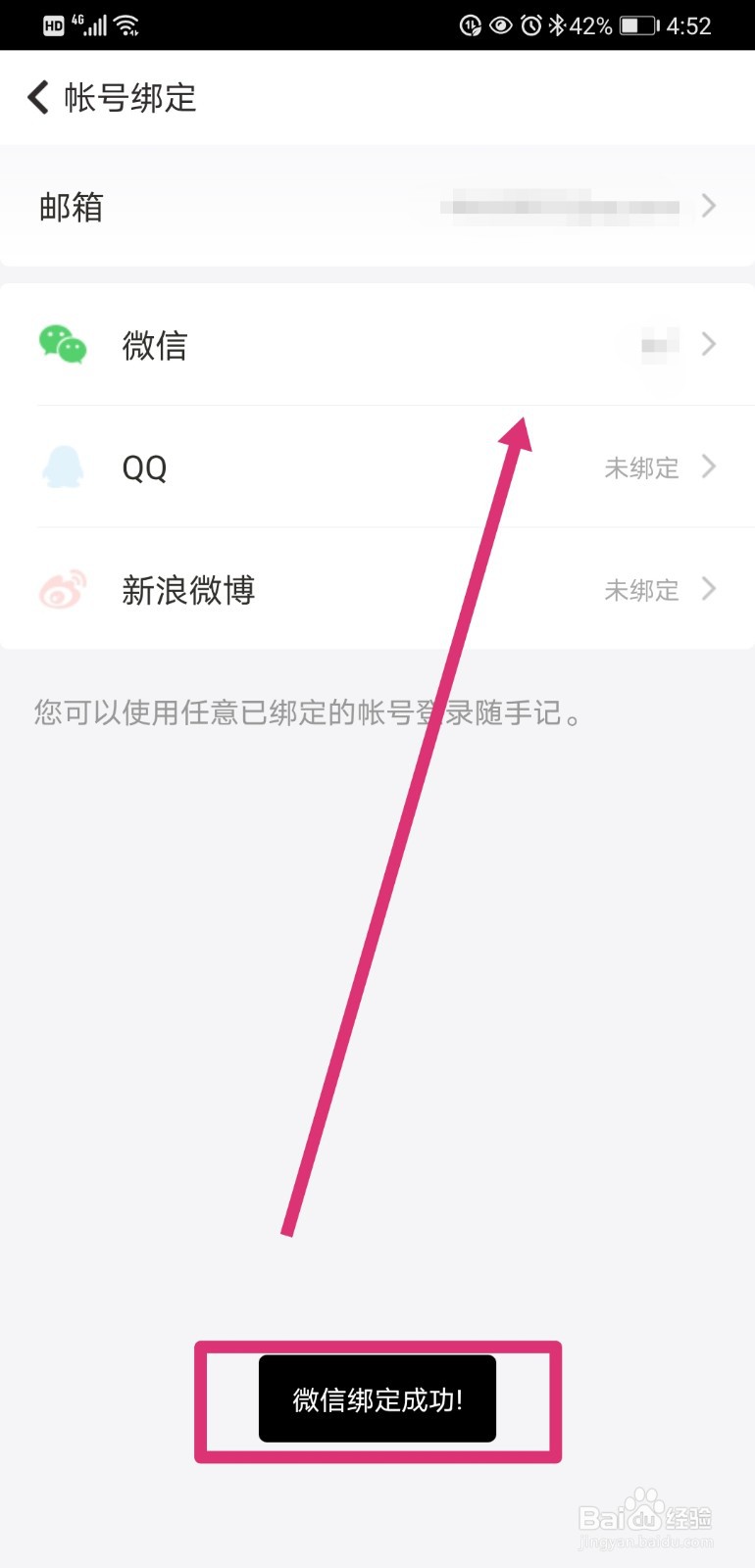The width and height of the screenshot is (755, 1568).
Task: Tap the battery indicator in status bar
Action: pos(637,25)
